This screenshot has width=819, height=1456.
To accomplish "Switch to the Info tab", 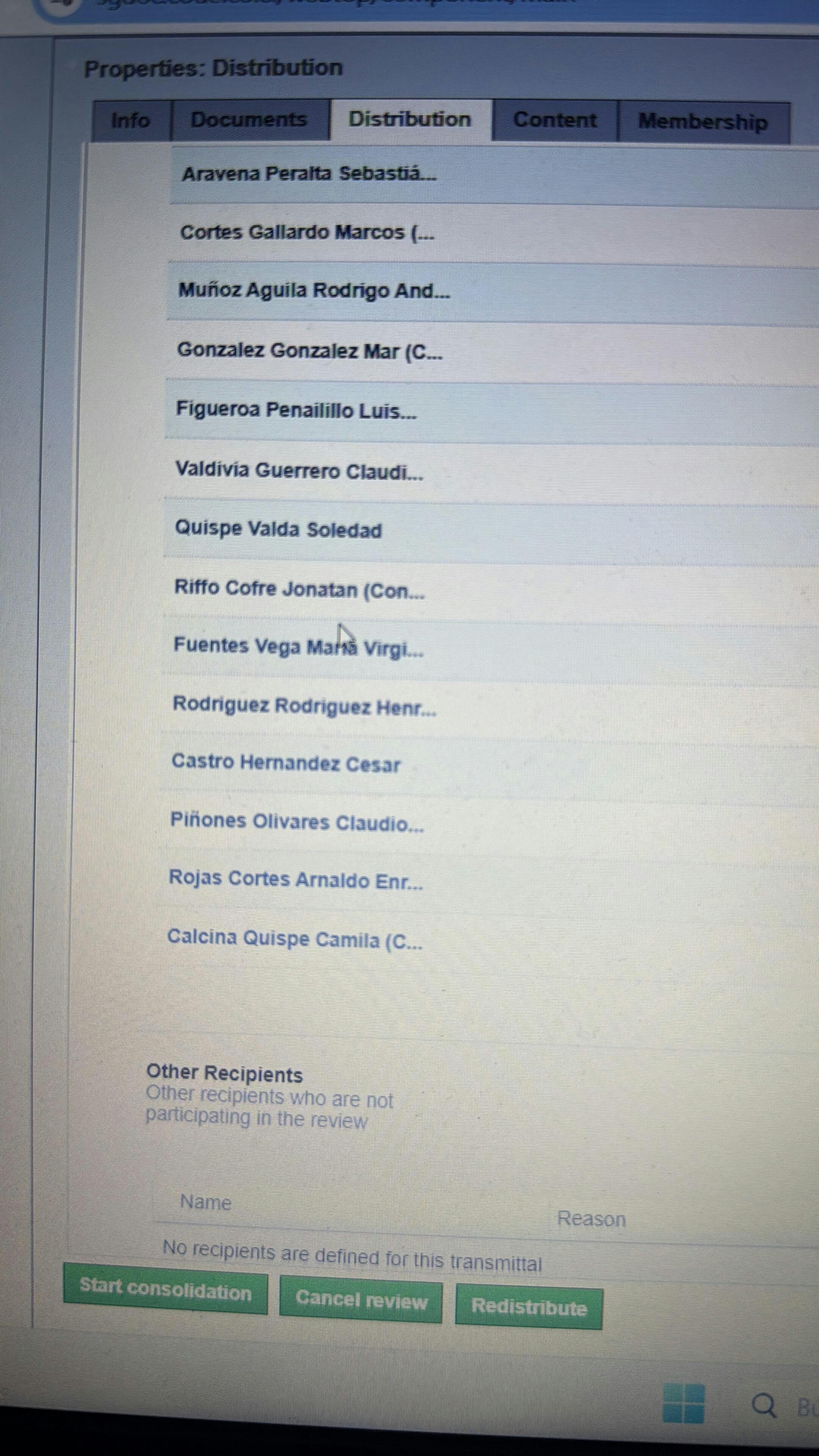I will [130, 121].
